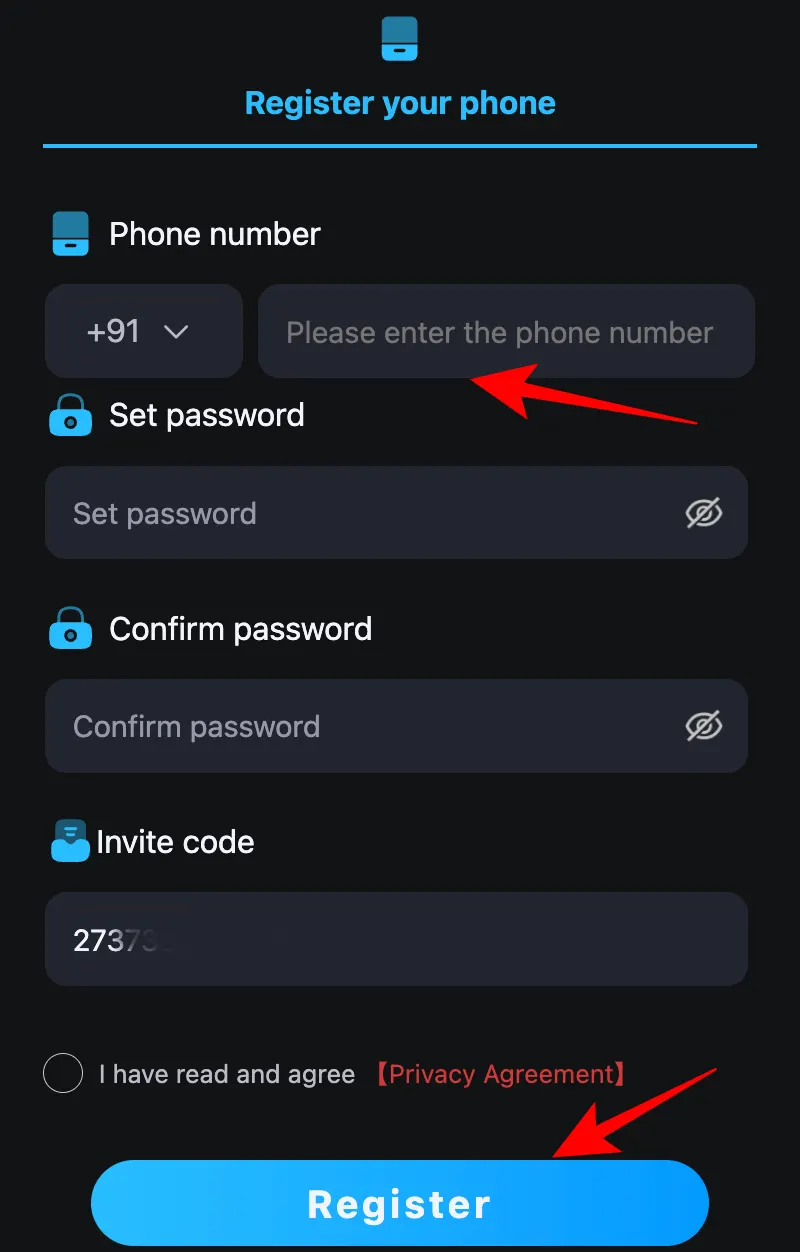
Task: Tap the Register button
Action: 400,1203
